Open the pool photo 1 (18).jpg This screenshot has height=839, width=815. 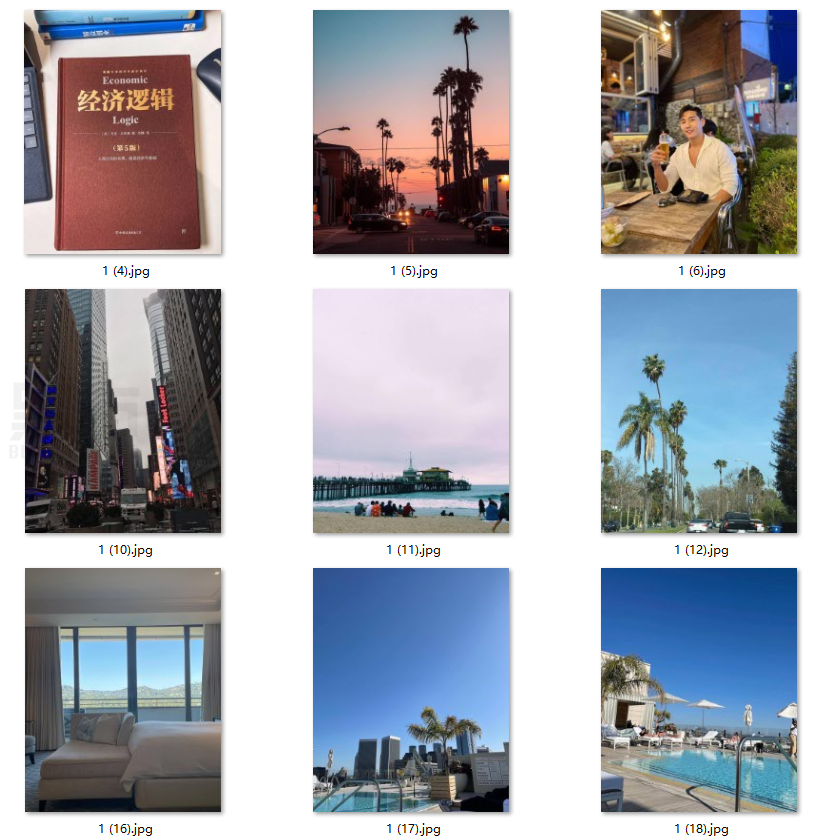click(x=699, y=690)
